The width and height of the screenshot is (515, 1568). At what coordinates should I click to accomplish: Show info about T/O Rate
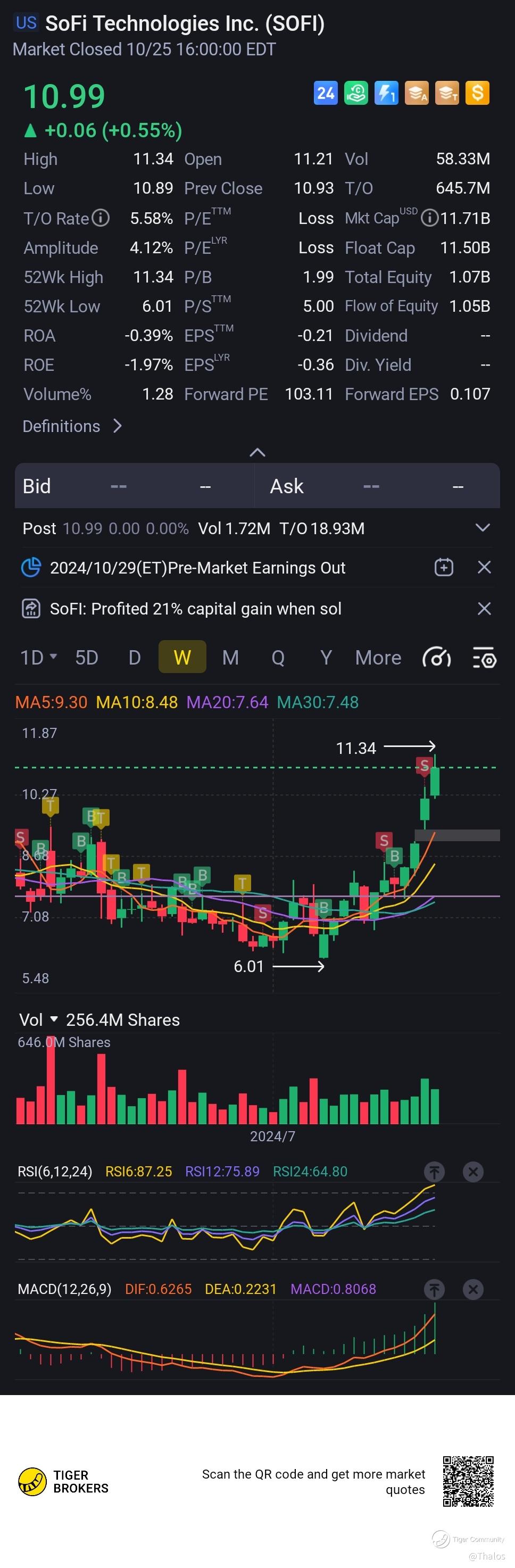pos(101,218)
